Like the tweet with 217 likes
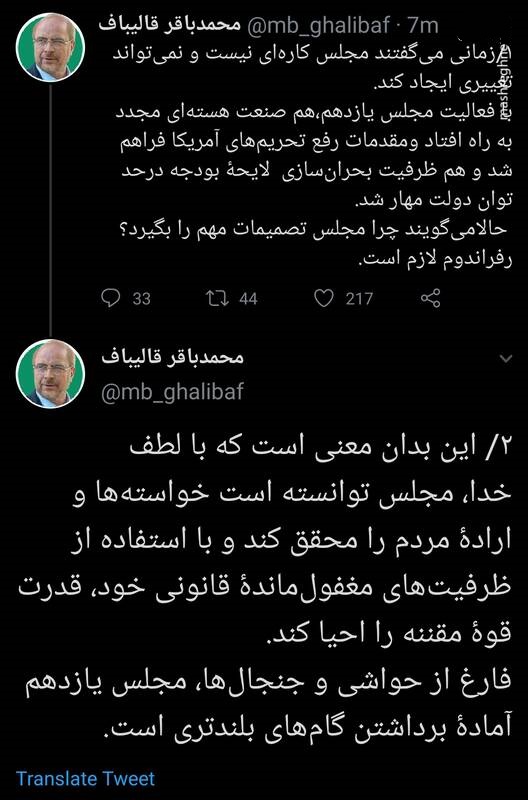The width and height of the screenshot is (528, 800). coord(323,298)
